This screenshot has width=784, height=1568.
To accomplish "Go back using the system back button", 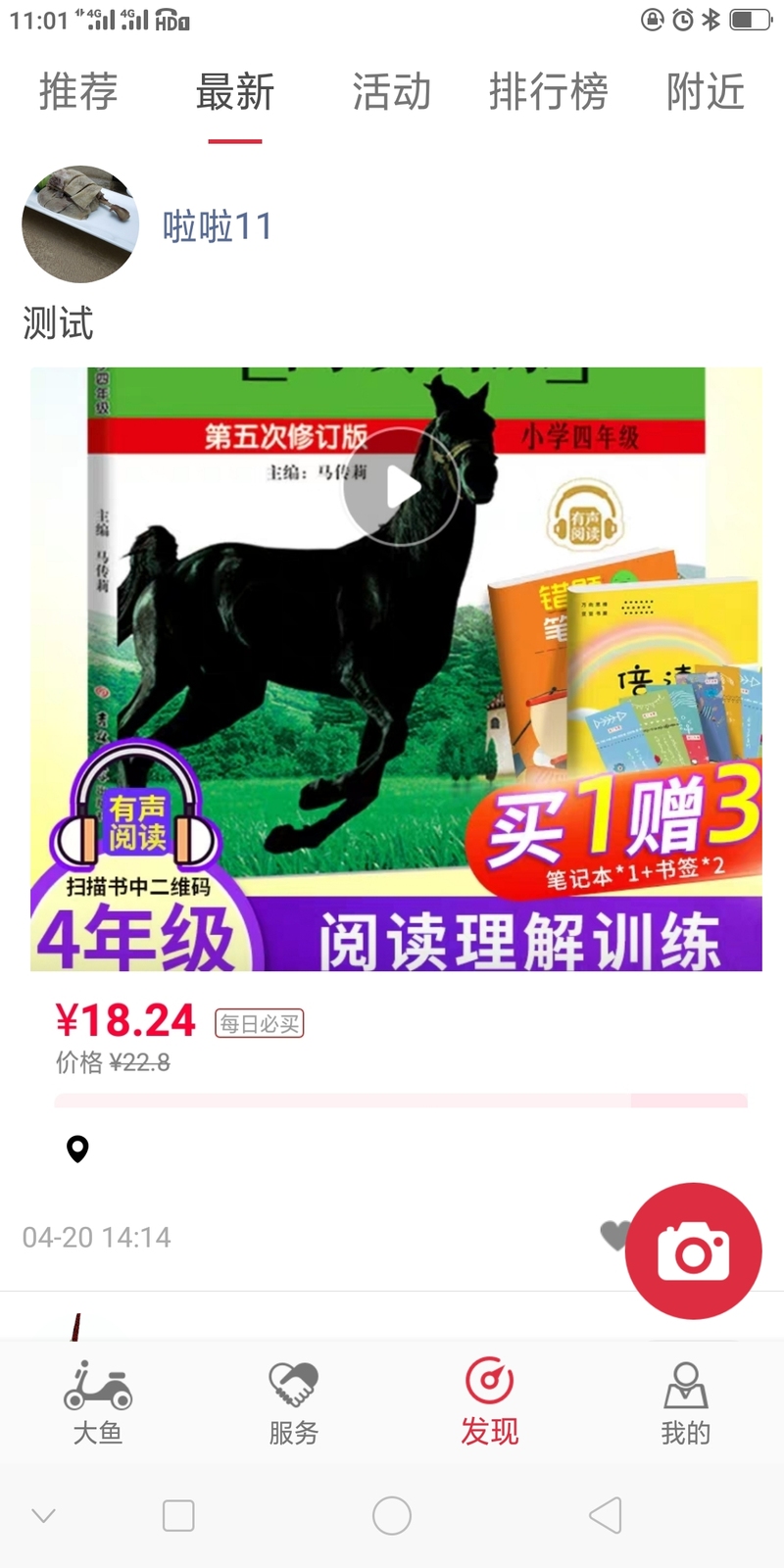I will pyautogui.click(x=605, y=1515).
